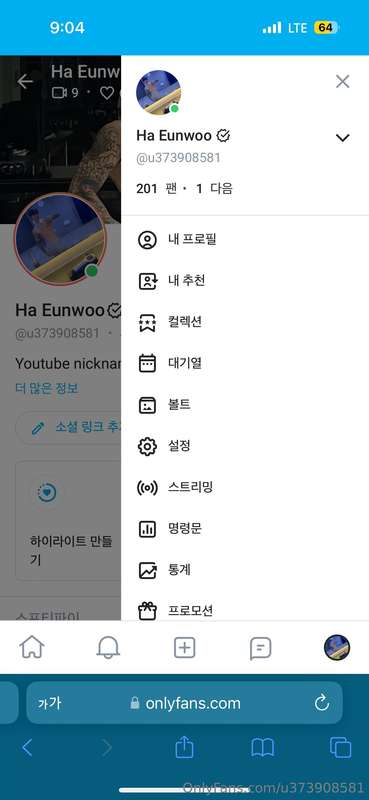The image size is (369, 800).
Task: Create a new post with plus icon
Action: [184, 648]
